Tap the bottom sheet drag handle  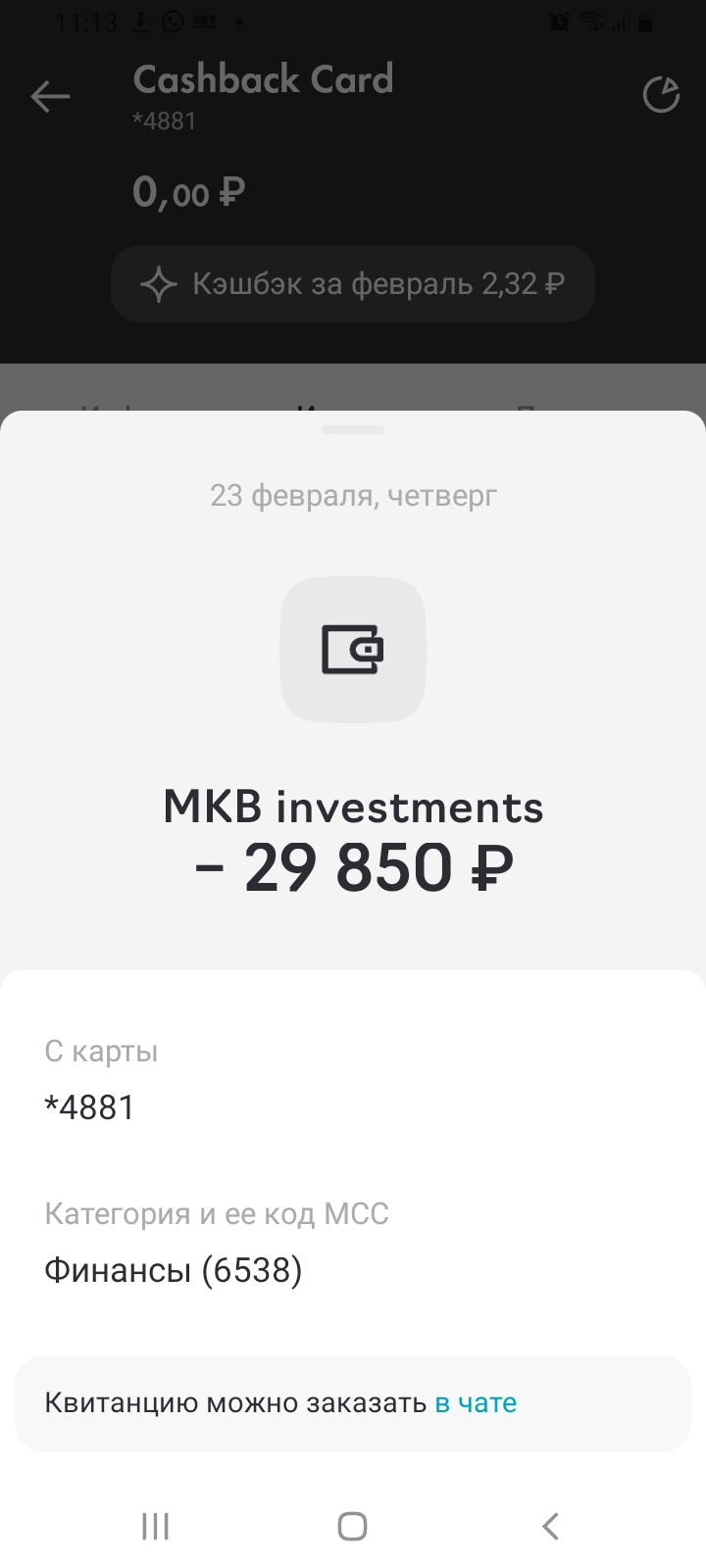tap(353, 429)
